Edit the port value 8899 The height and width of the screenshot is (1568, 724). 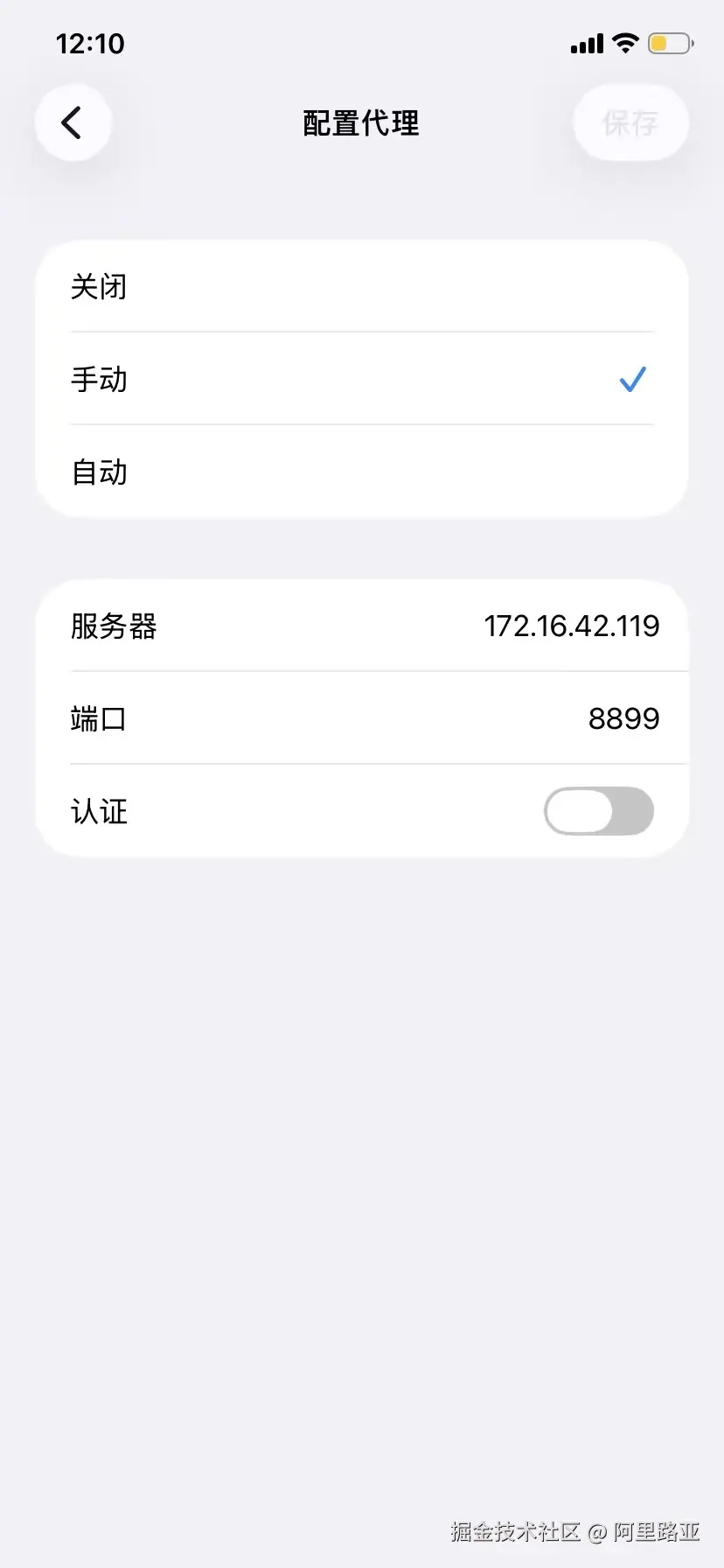tap(623, 718)
